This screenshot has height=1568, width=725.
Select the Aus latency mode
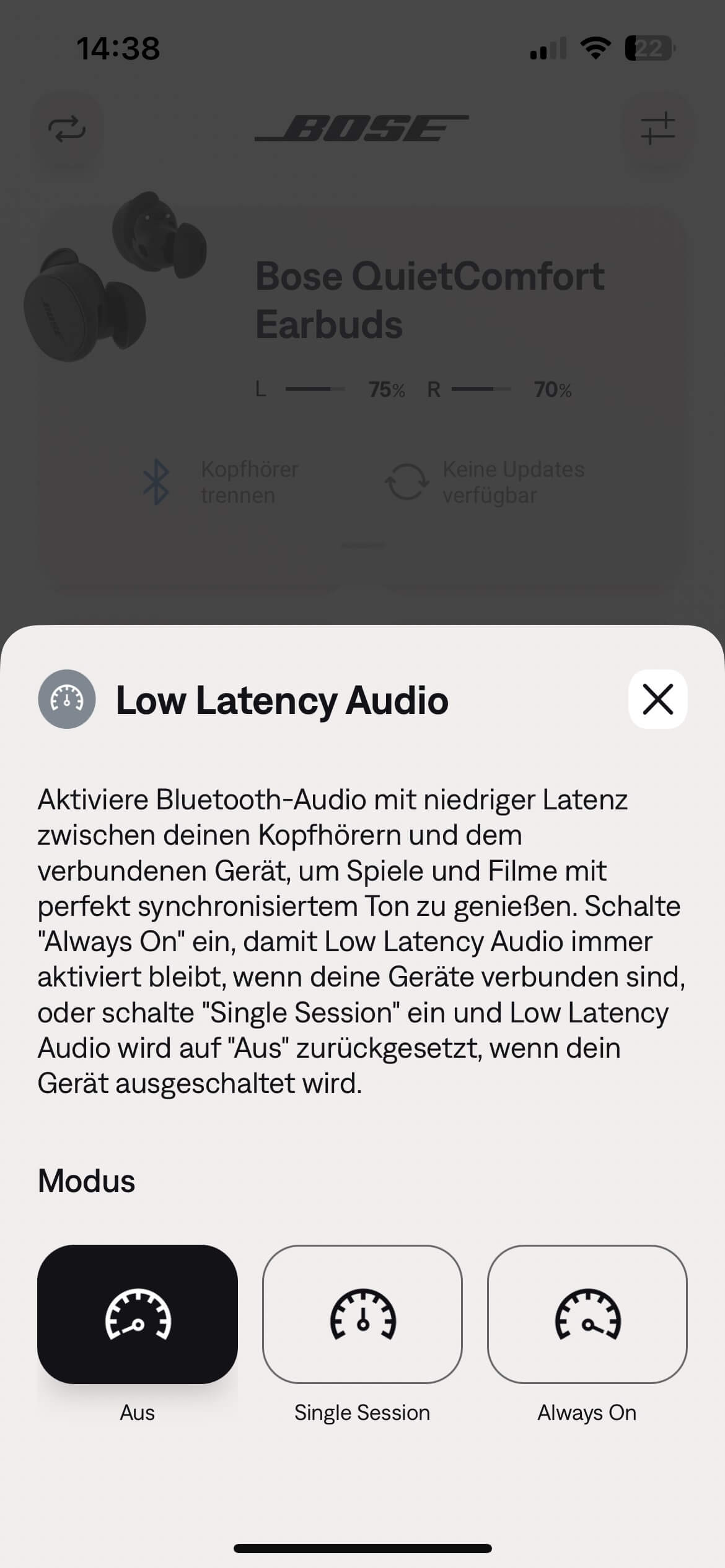138,1314
